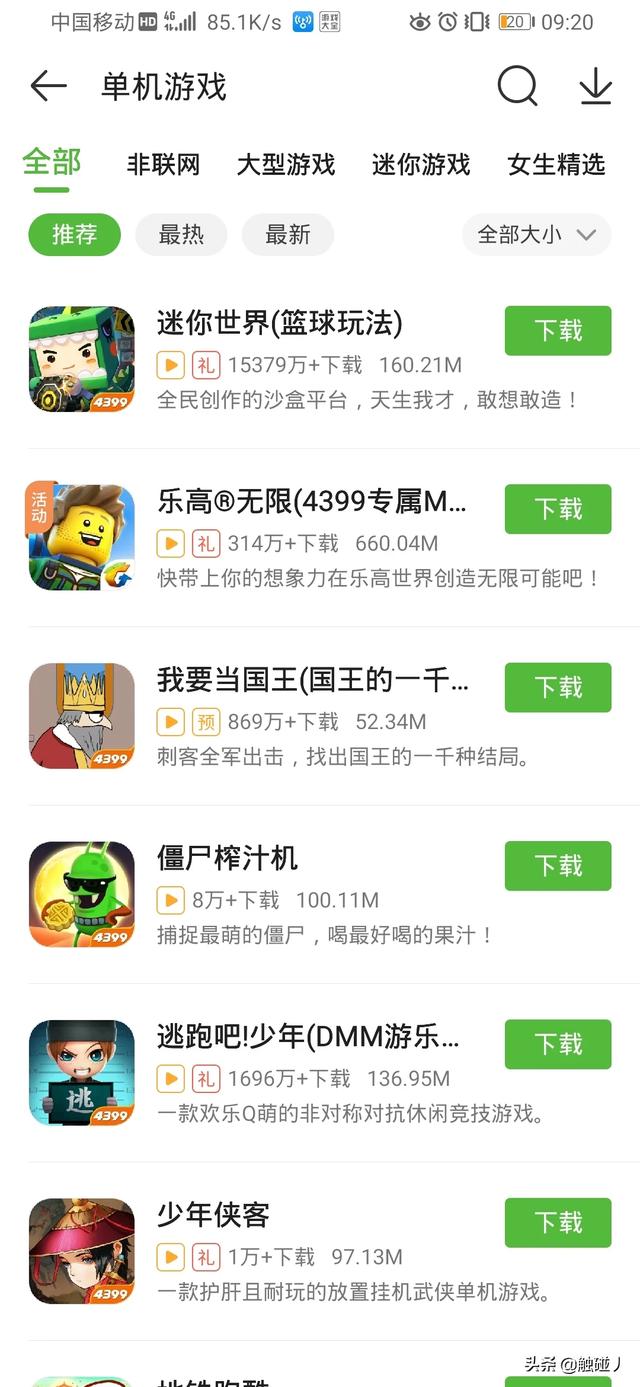Select the 最热 filter chip
The image size is (640, 1387).
(181, 235)
